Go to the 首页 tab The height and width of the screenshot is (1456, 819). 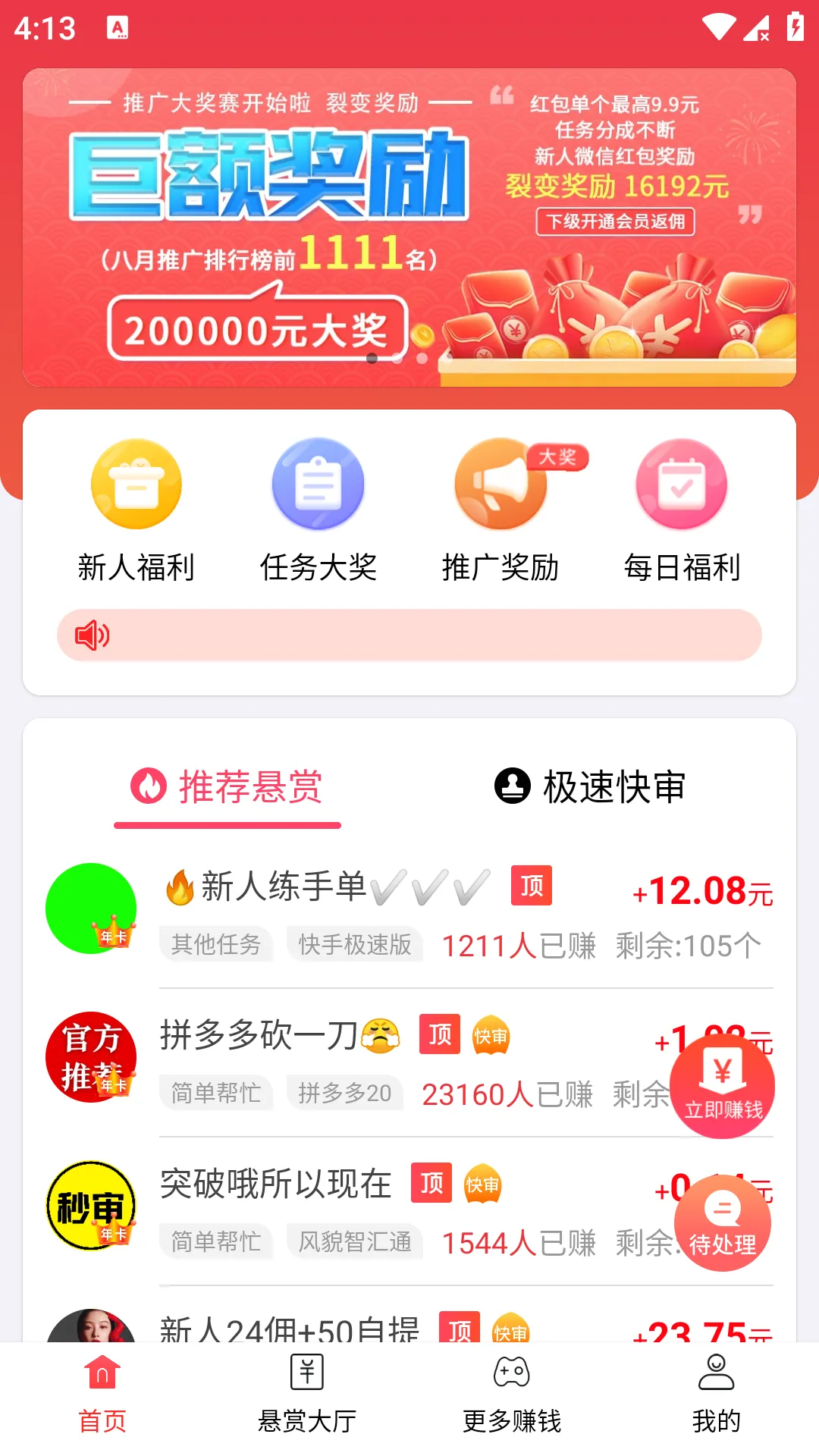click(102, 1395)
